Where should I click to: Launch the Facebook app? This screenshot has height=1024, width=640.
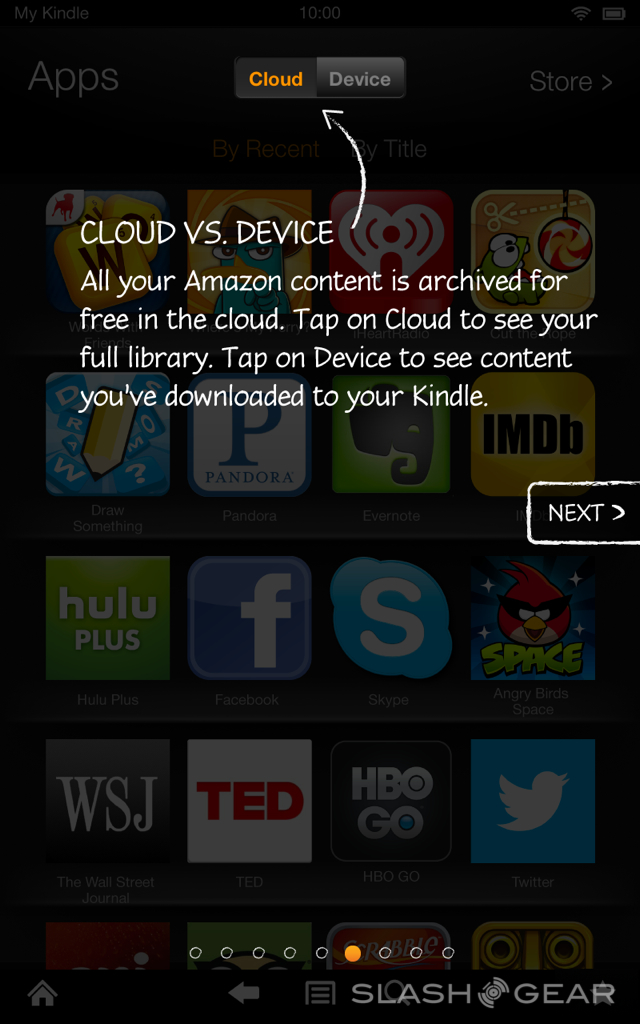click(x=249, y=619)
